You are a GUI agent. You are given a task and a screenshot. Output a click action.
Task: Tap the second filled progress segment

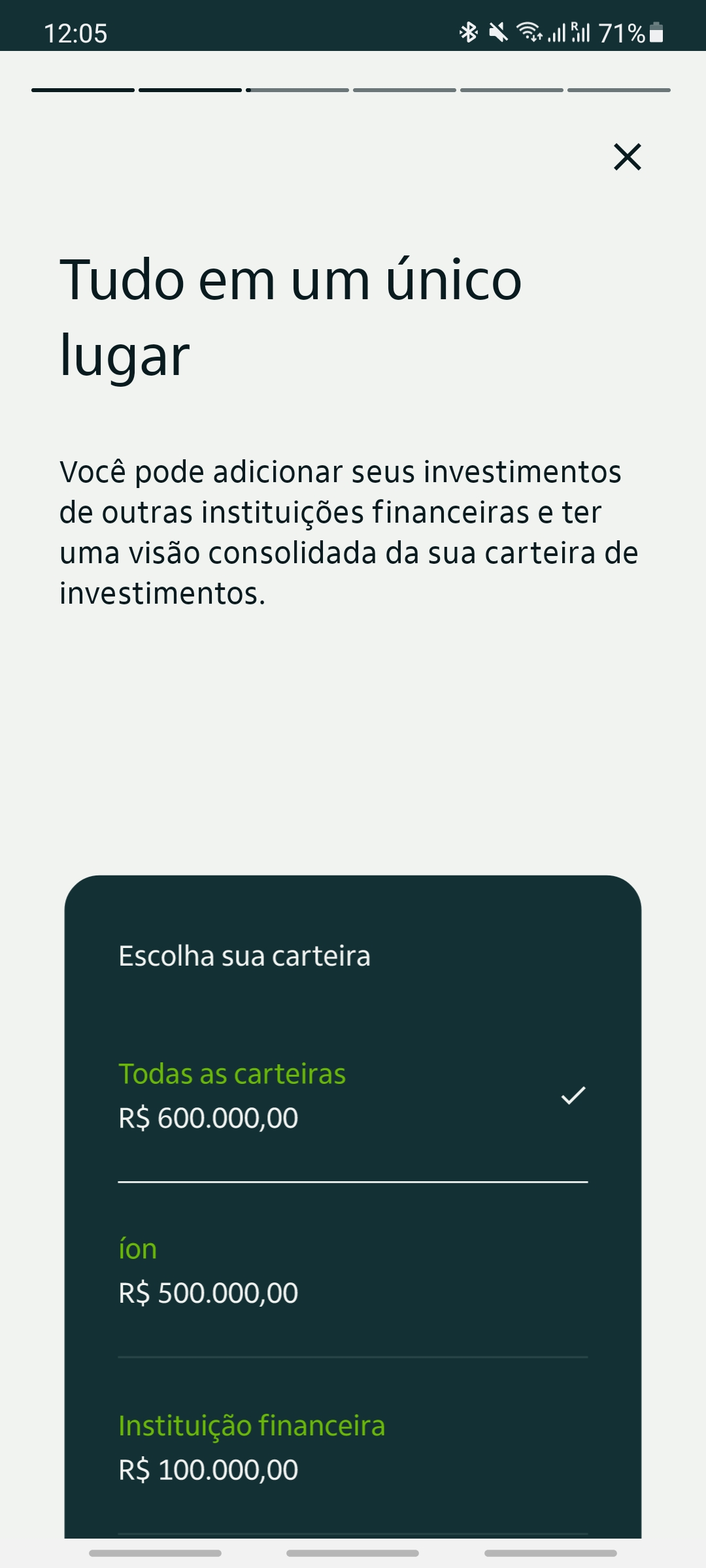(190, 90)
